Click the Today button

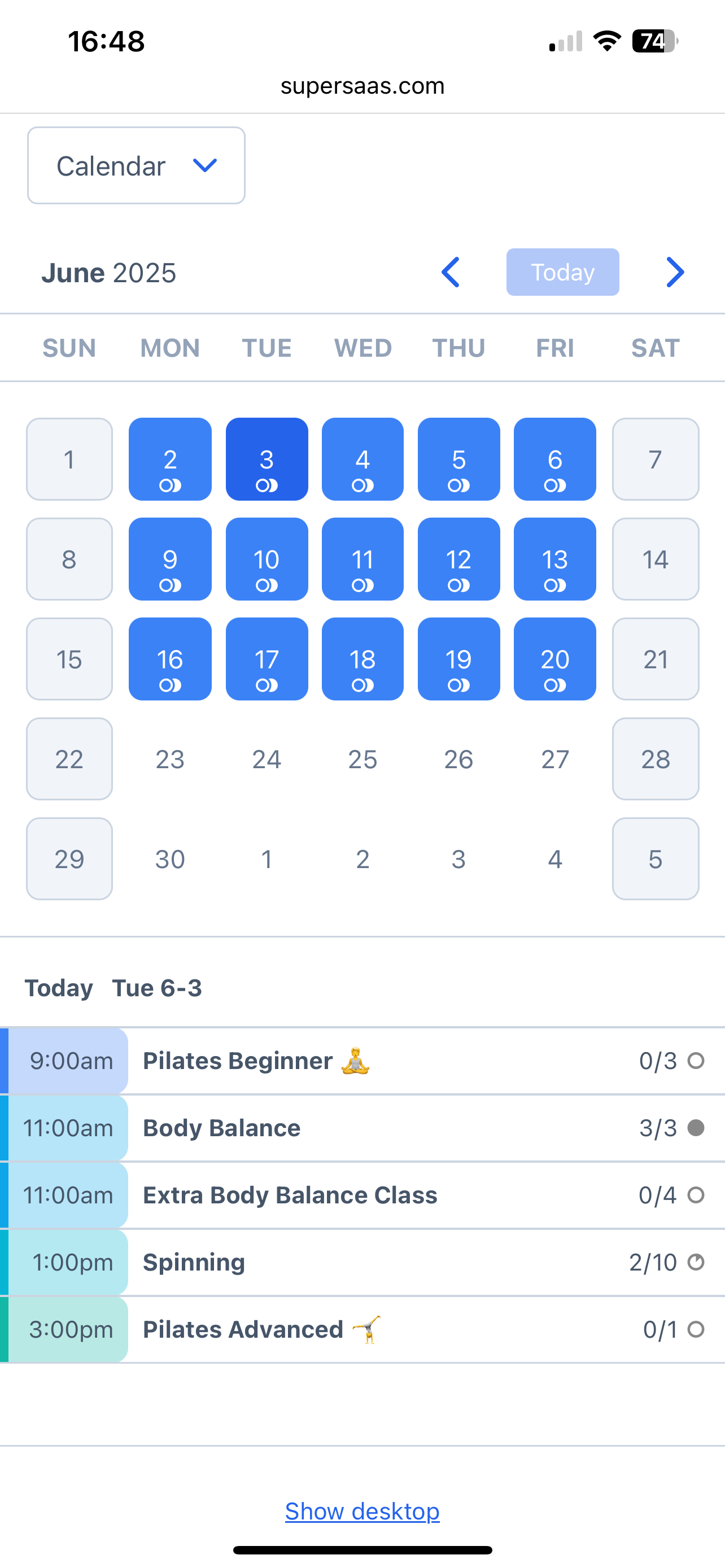coord(562,272)
